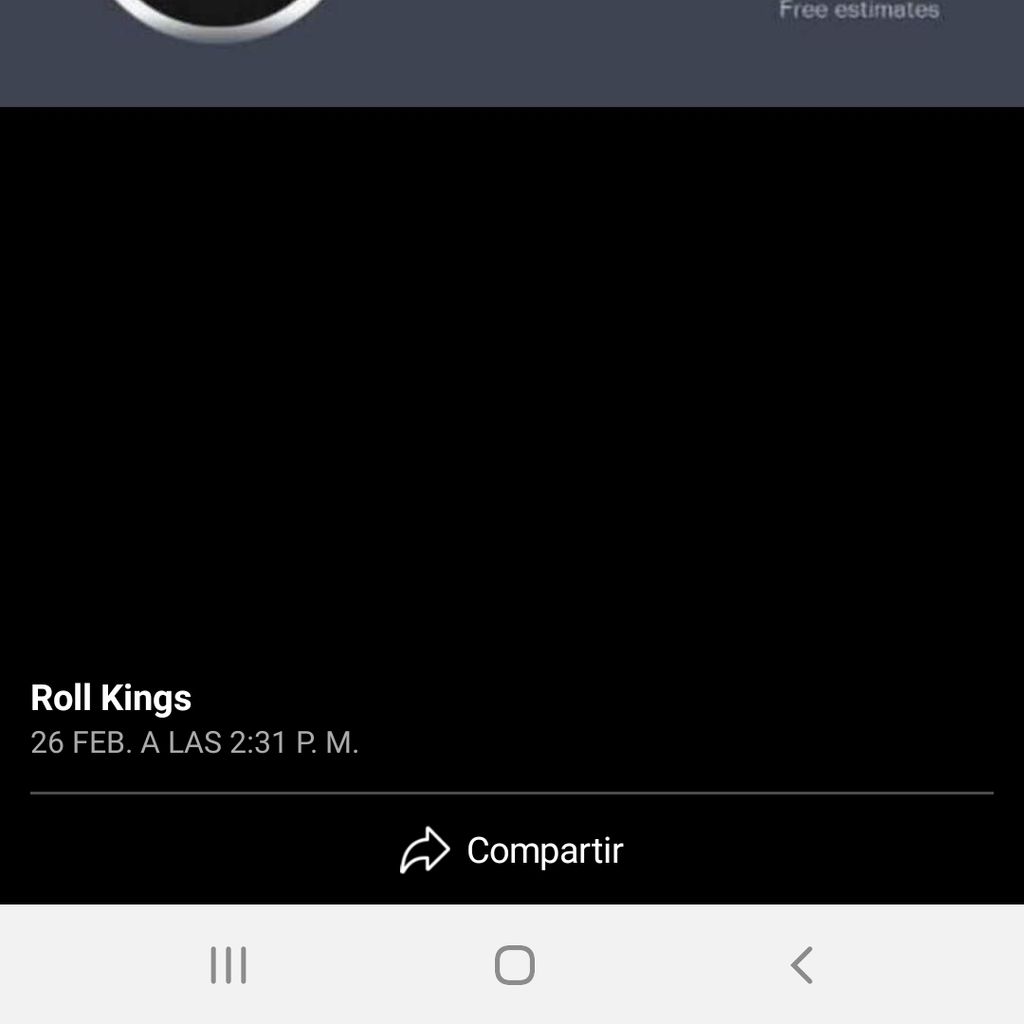Viewport: 1024px width, 1024px height.
Task: Open recent apps
Action: tap(228, 966)
